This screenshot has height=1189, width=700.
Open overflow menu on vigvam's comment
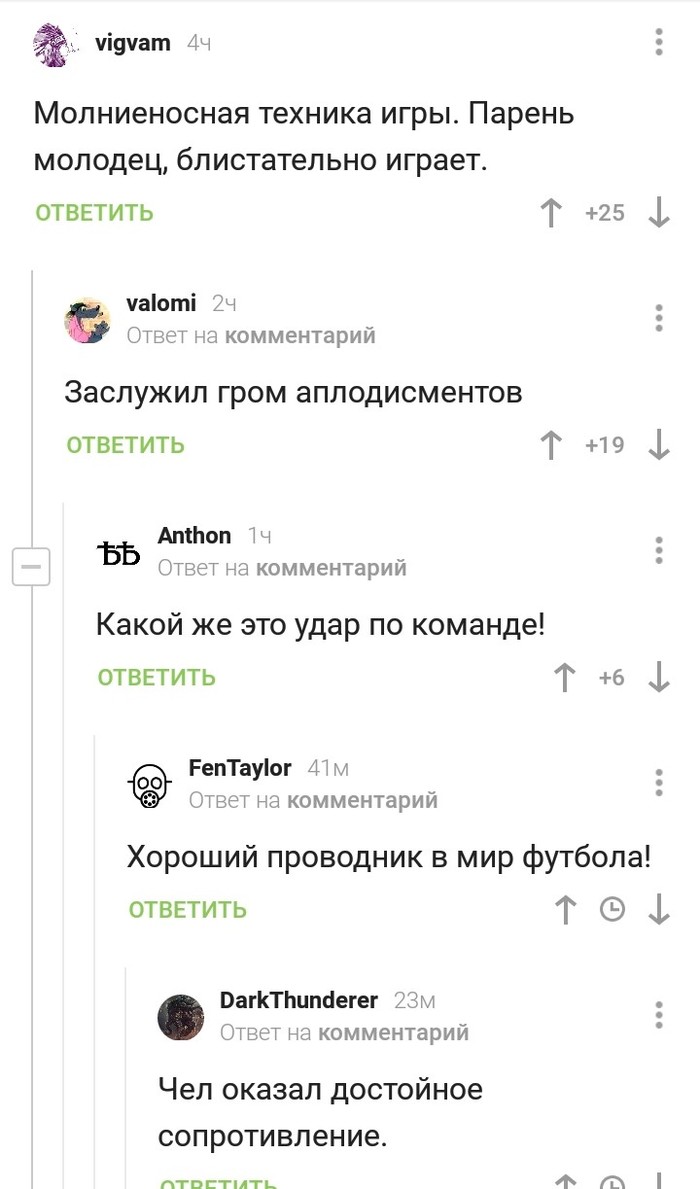[x=659, y=42]
